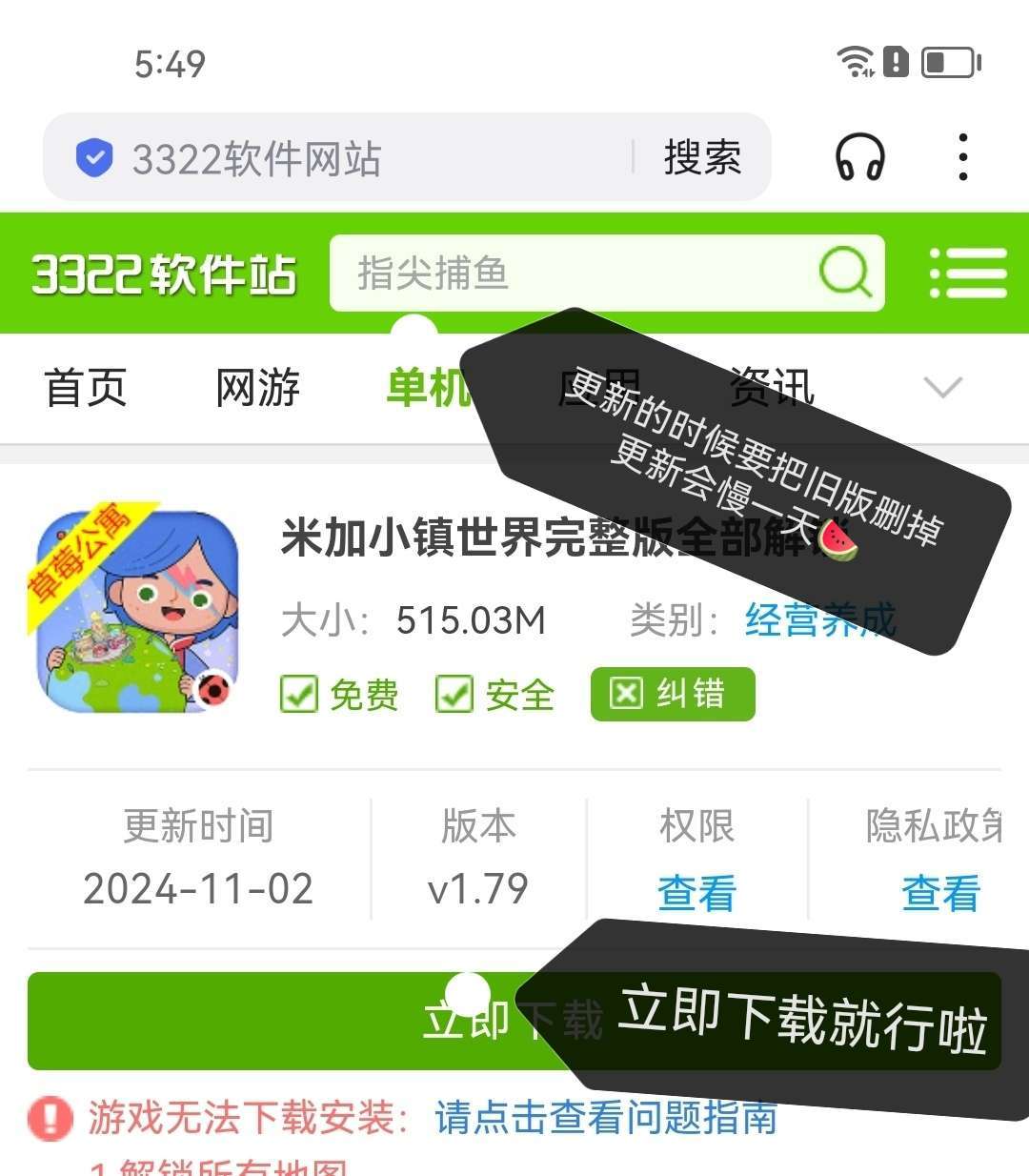Open the site hamburger menu
1029x1176 pixels.
pos(968,274)
